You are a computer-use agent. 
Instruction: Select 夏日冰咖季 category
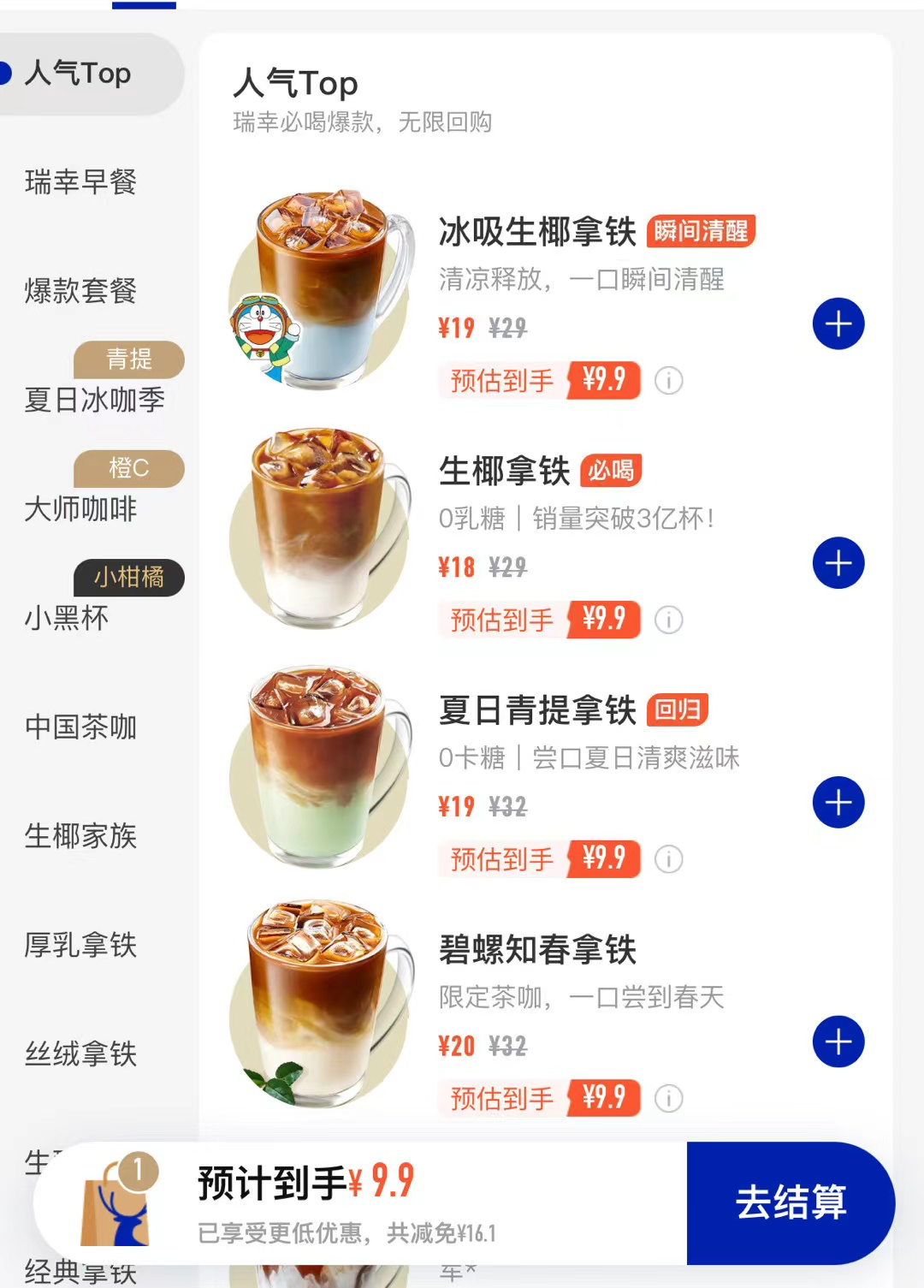pos(94,400)
